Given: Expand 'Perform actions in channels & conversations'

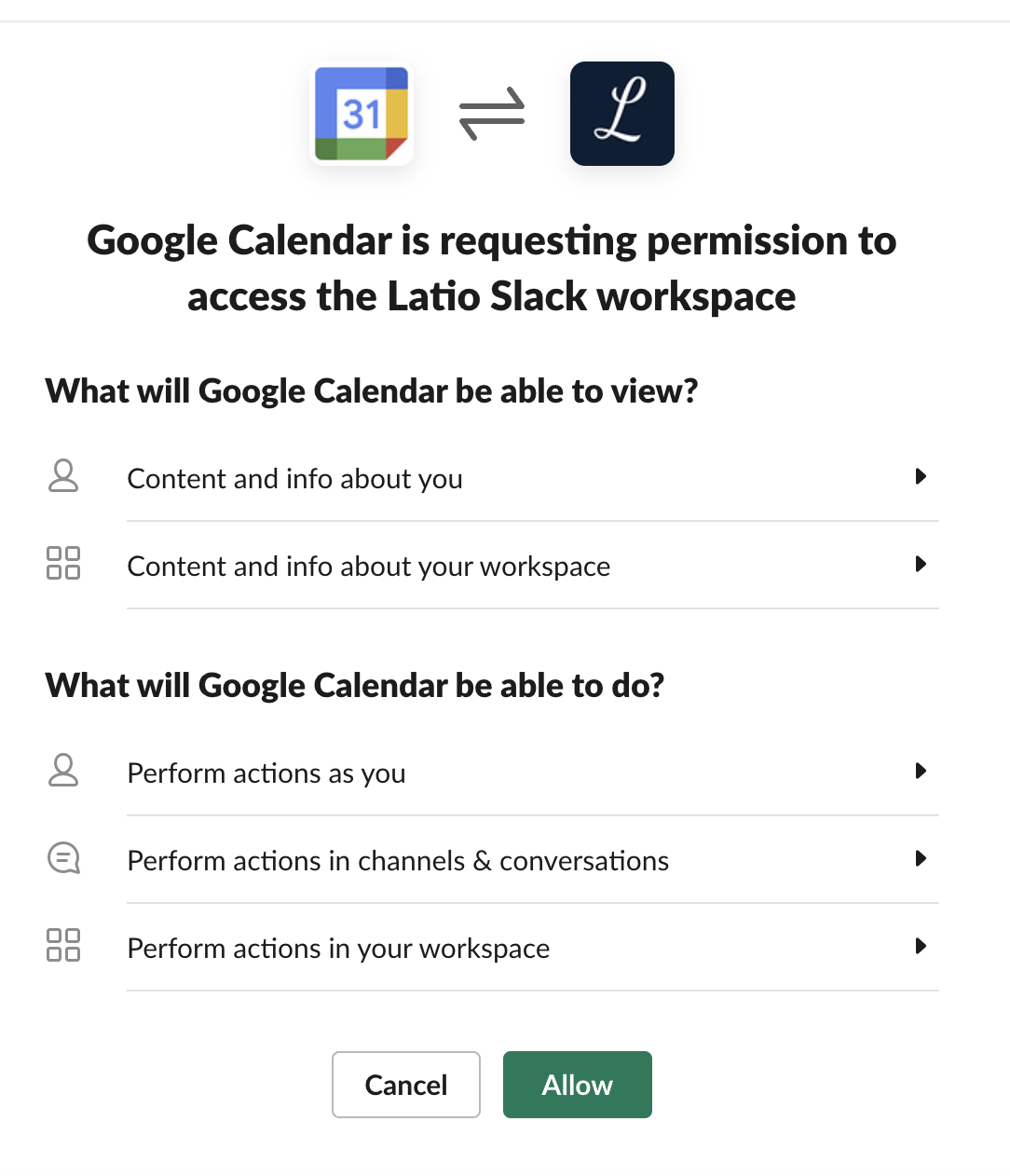Looking at the screenshot, I should (x=921, y=859).
